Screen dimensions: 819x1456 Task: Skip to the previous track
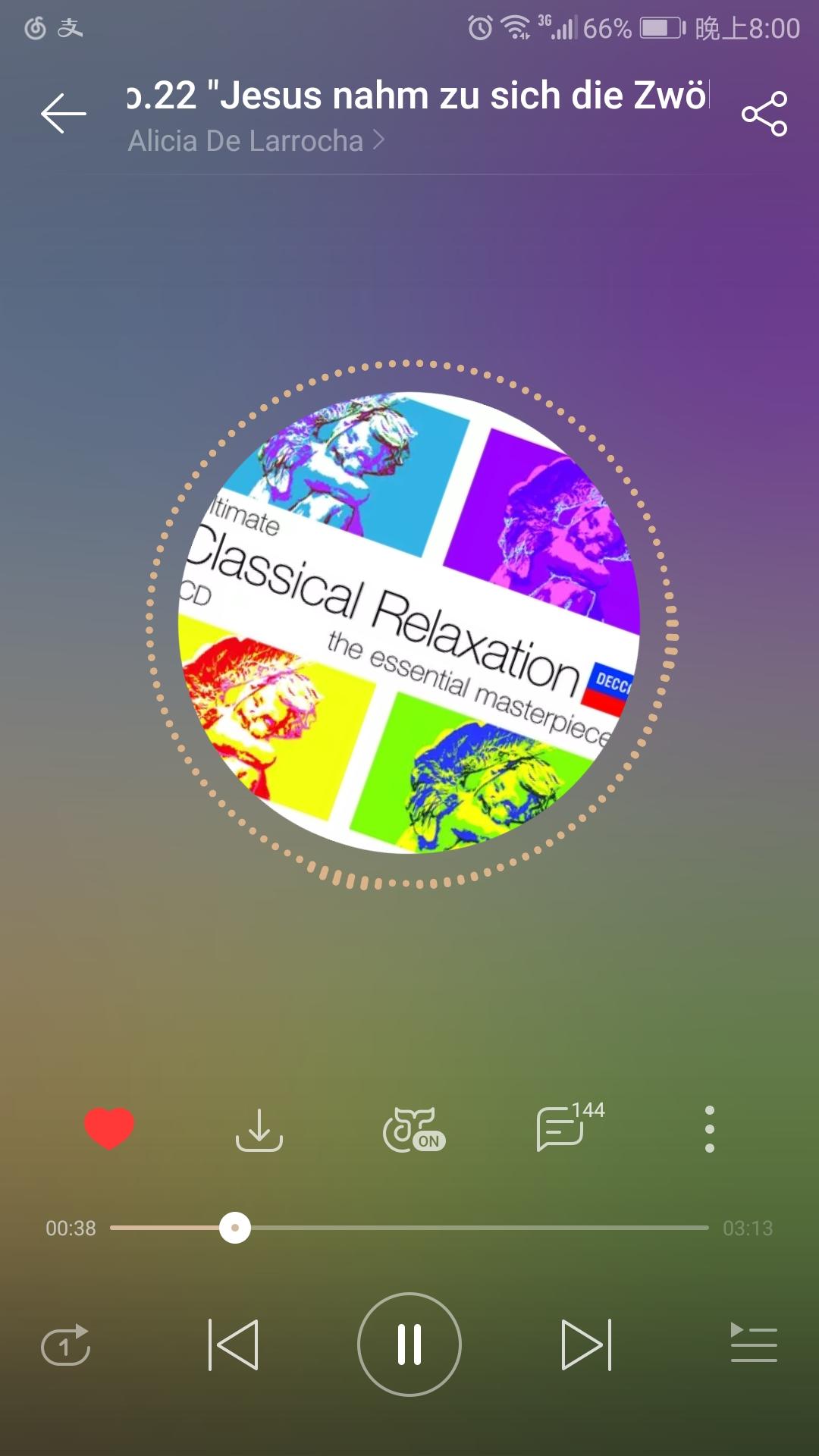point(234,1345)
